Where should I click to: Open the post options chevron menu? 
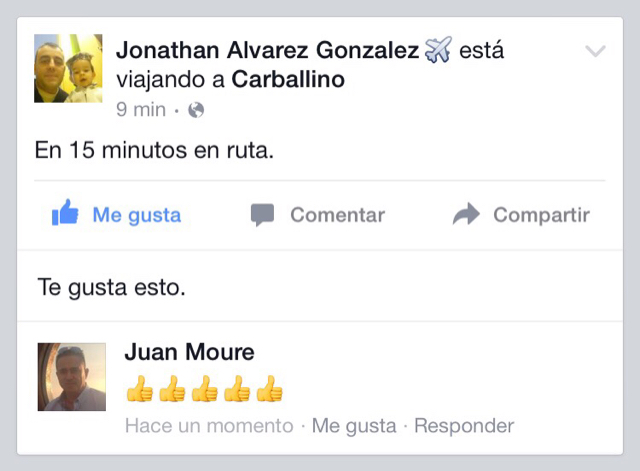pyautogui.click(x=595, y=51)
